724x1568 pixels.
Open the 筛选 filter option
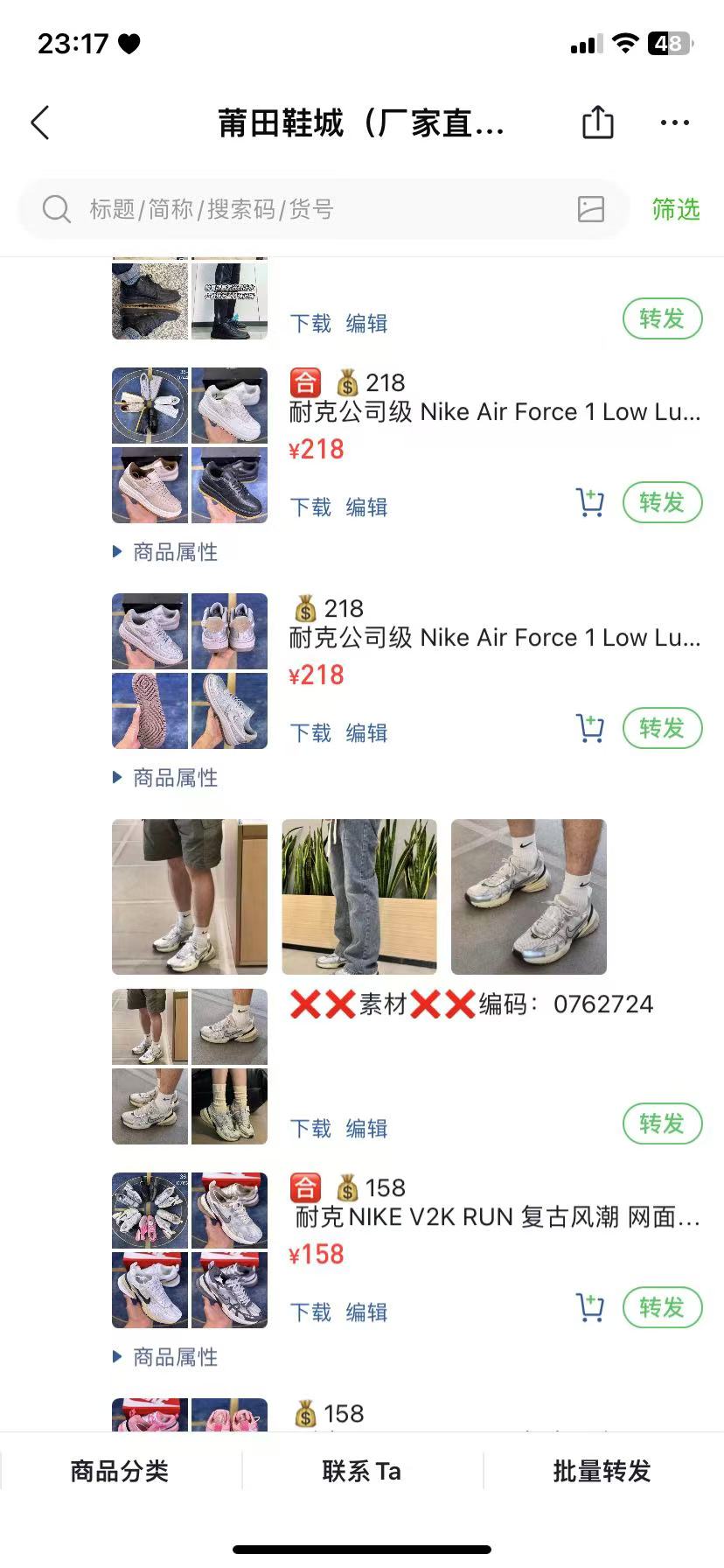(x=675, y=209)
